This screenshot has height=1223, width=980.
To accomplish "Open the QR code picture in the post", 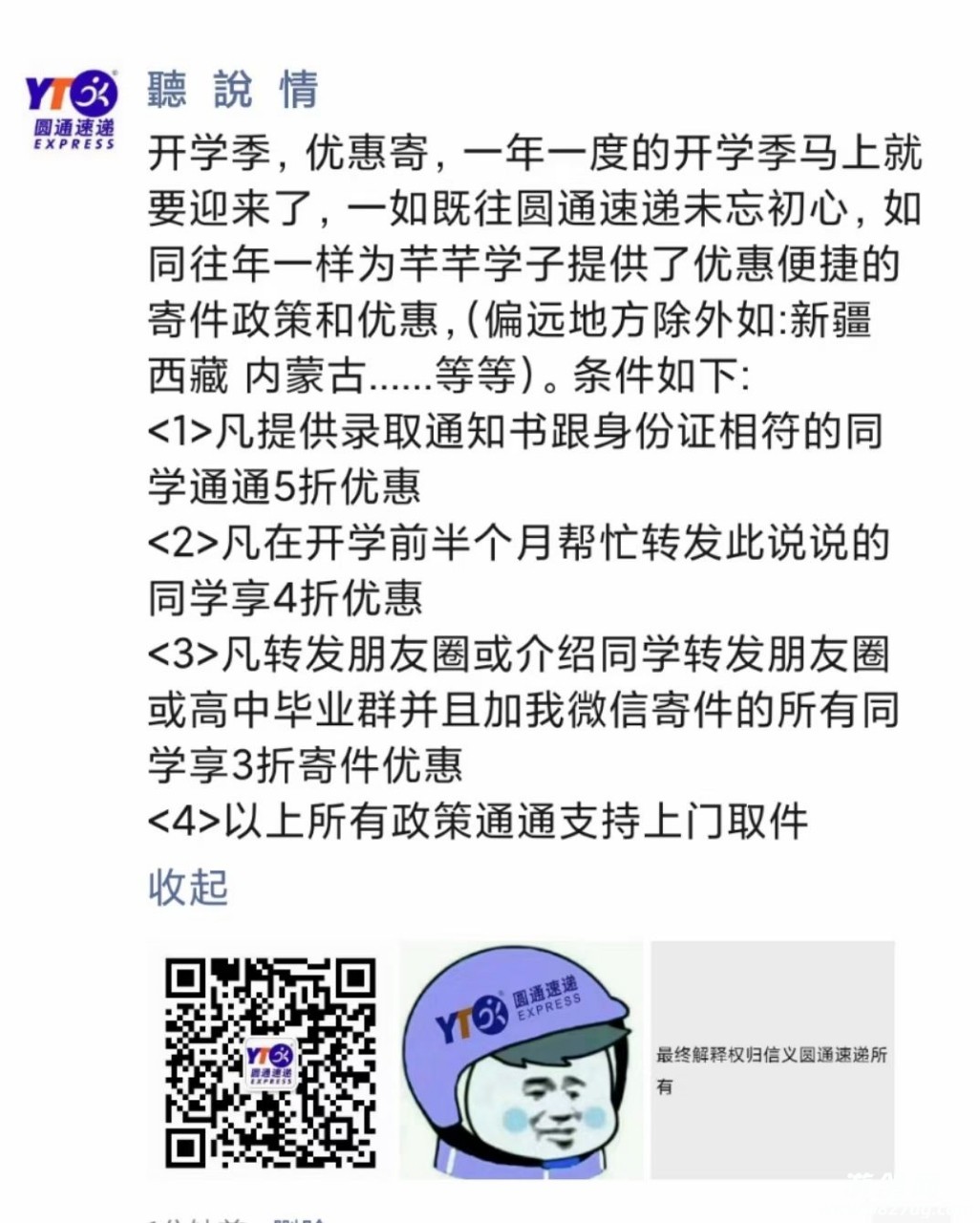I will coord(269,1061).
